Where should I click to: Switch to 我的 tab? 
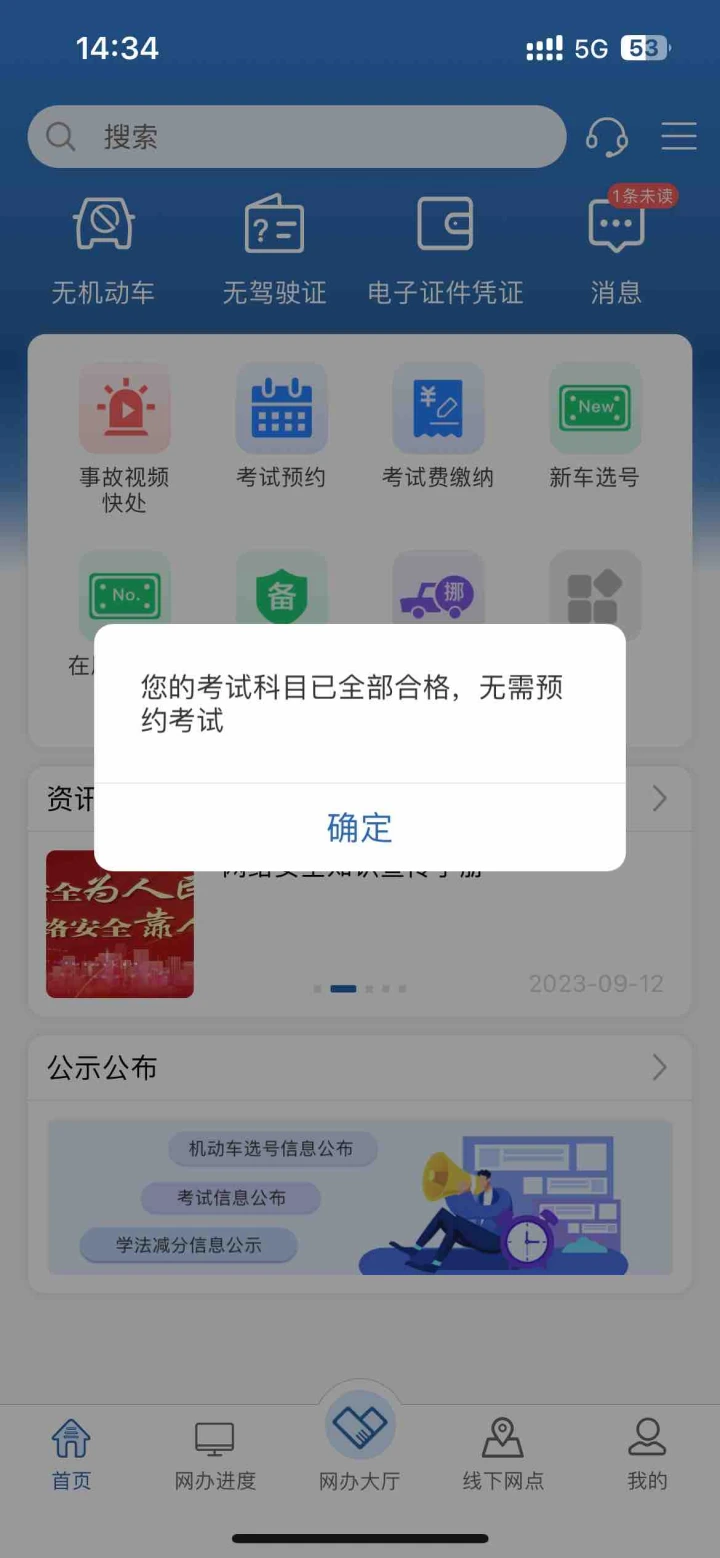point(647,1456)
